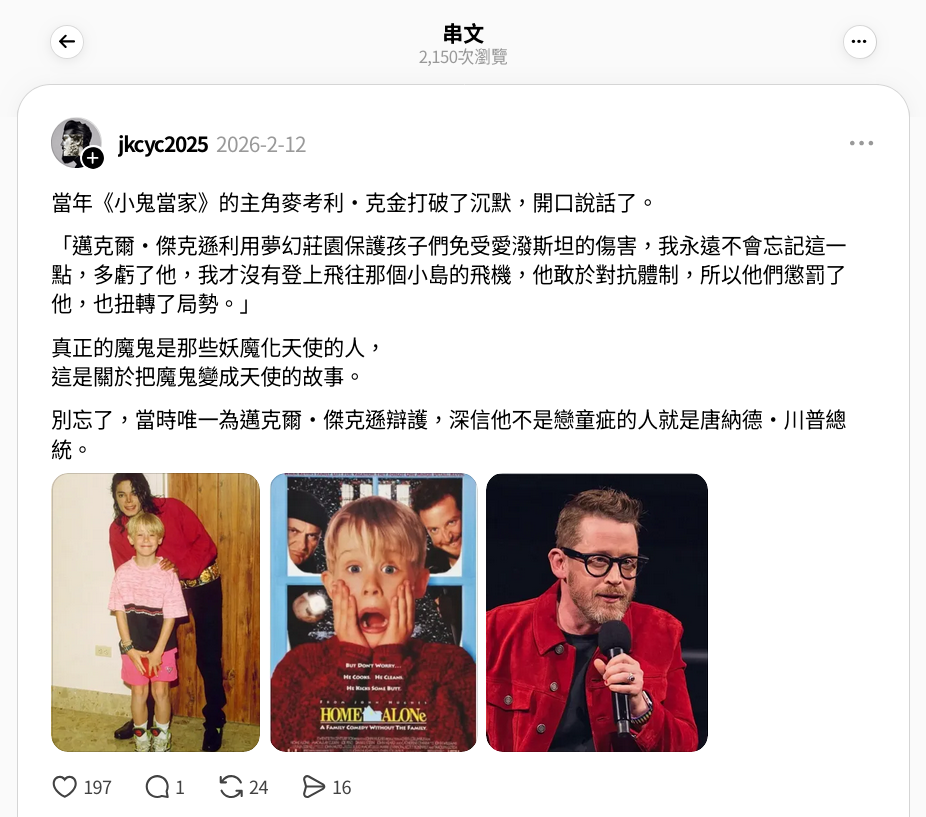Open the photo of the man in a red jacket

(x=597, y=612)
